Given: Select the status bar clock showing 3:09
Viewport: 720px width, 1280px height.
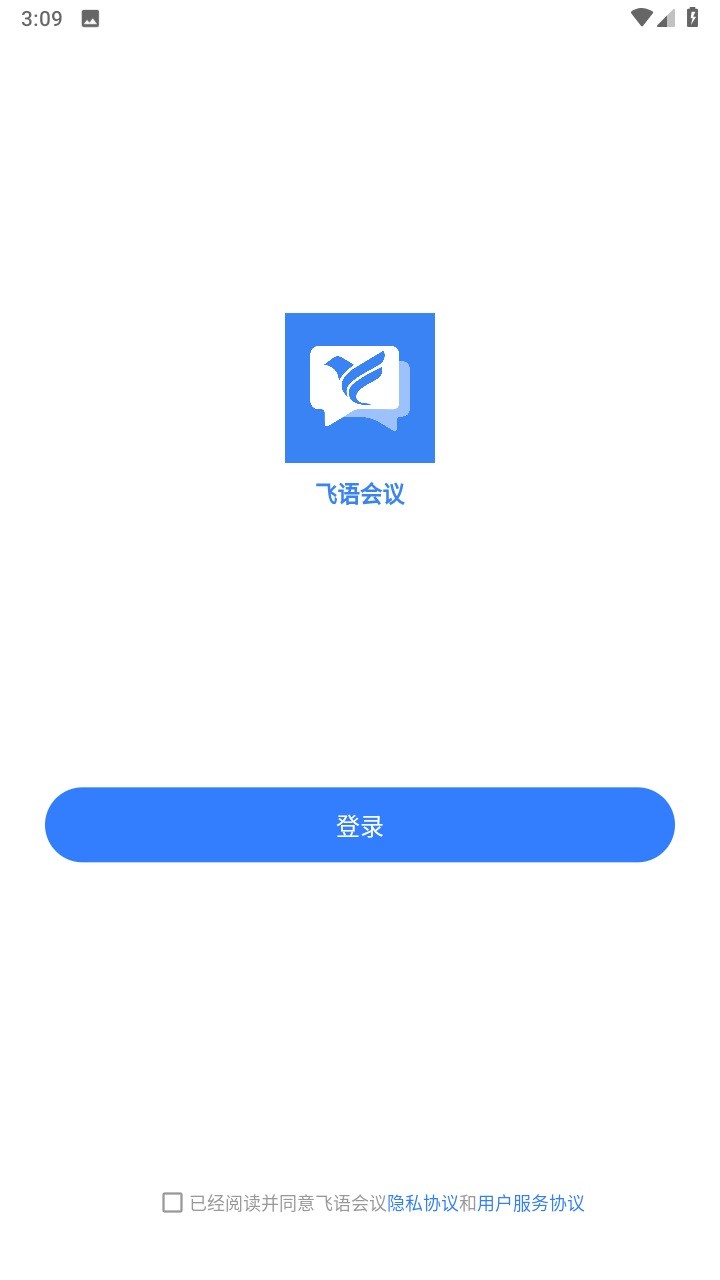Looking at the screenshot, I should (x=42, y=17).
